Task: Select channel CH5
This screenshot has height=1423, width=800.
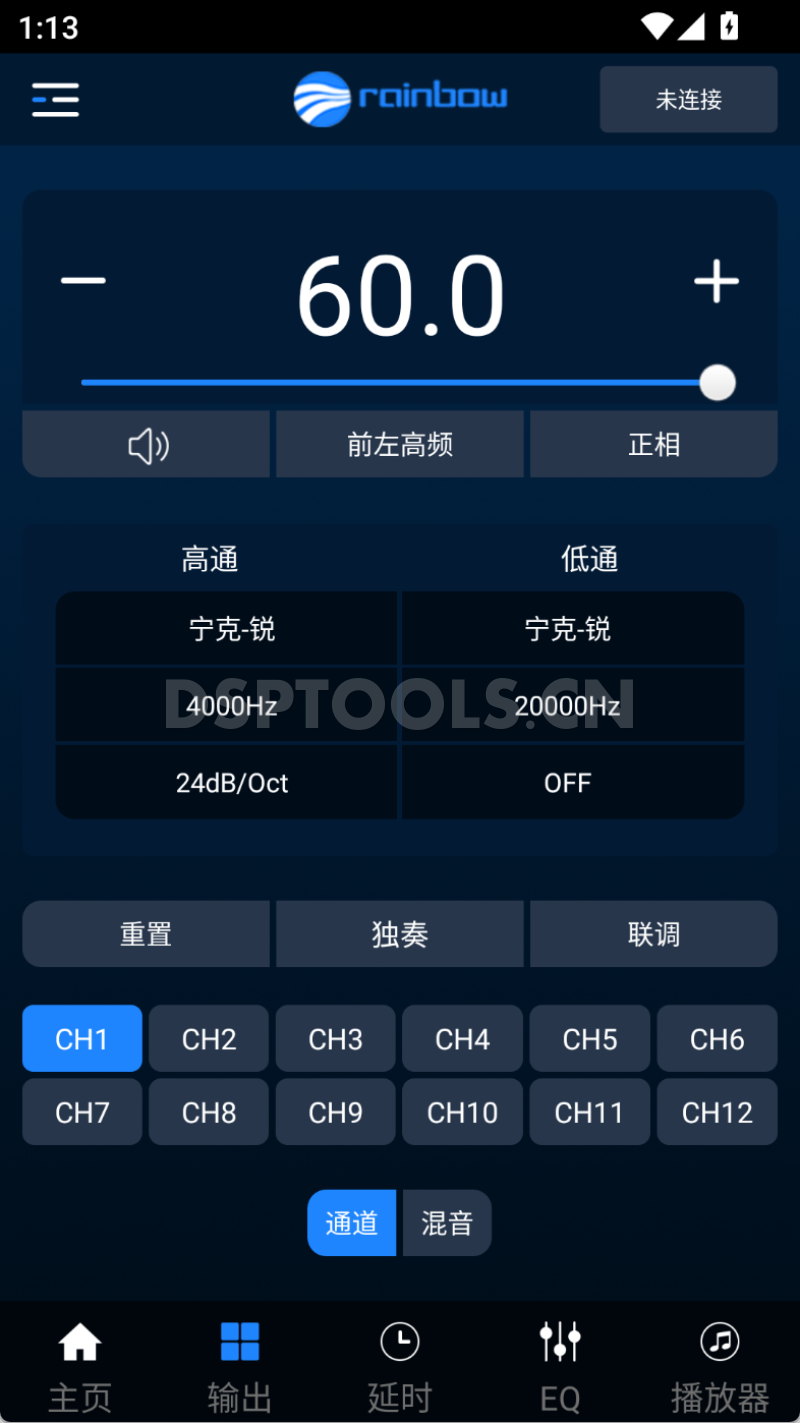Action: click(x=589, y=1038)
